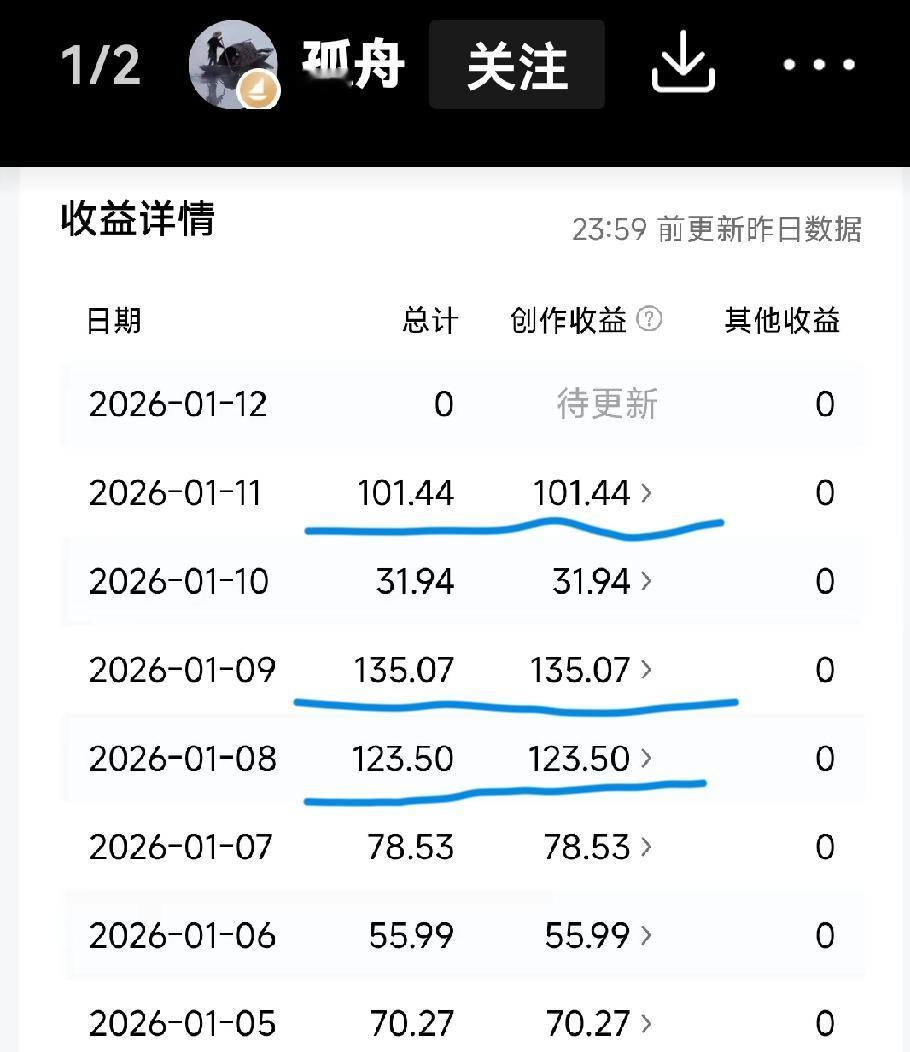Tap the 待更新 pending status for 2026-01-12
Viewport: 910px width, 1052px height.
click(x=606, y=404)
